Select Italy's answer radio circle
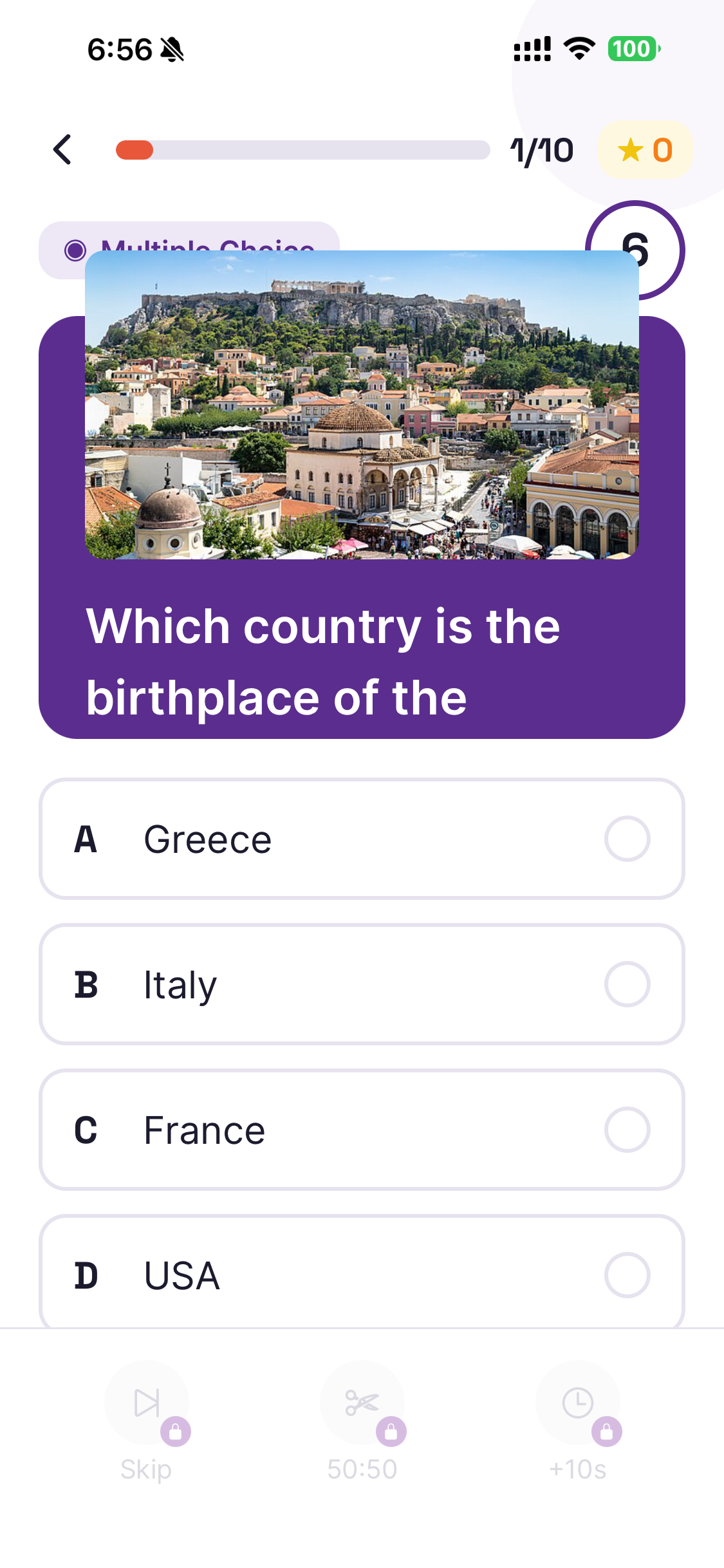Image resolution: width=724 pixels, height=1568 pixels. 629,984
